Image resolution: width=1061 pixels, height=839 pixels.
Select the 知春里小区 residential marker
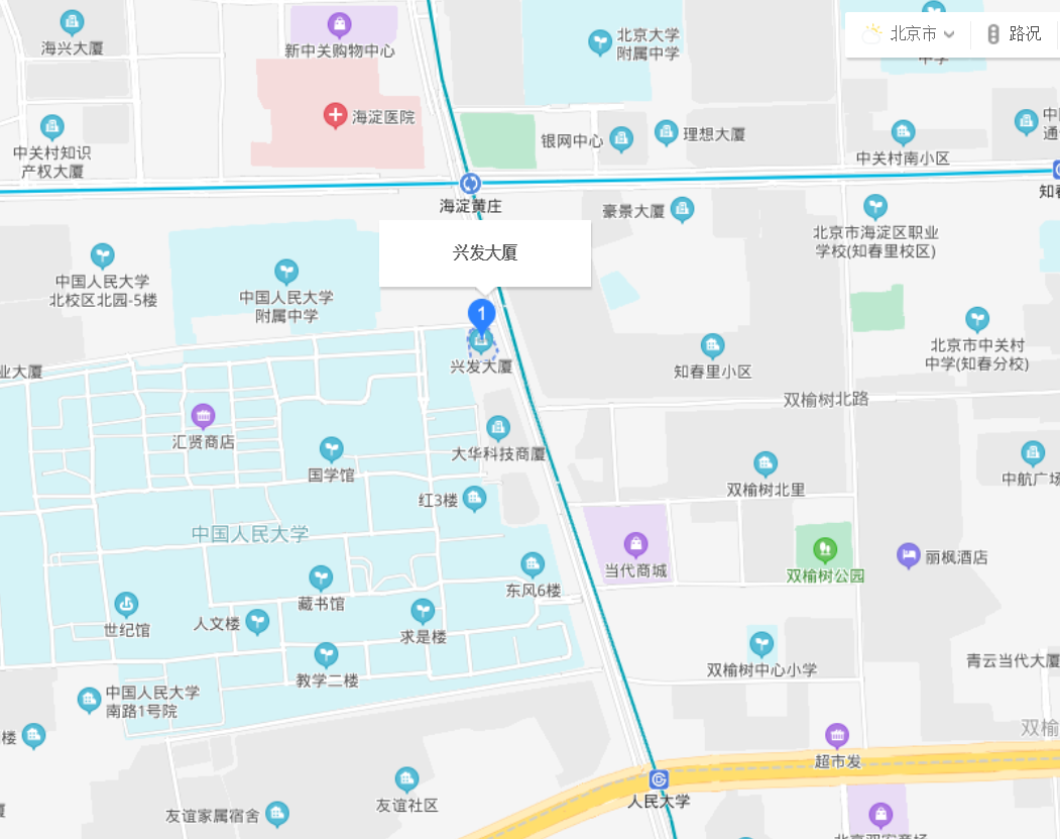712,346
